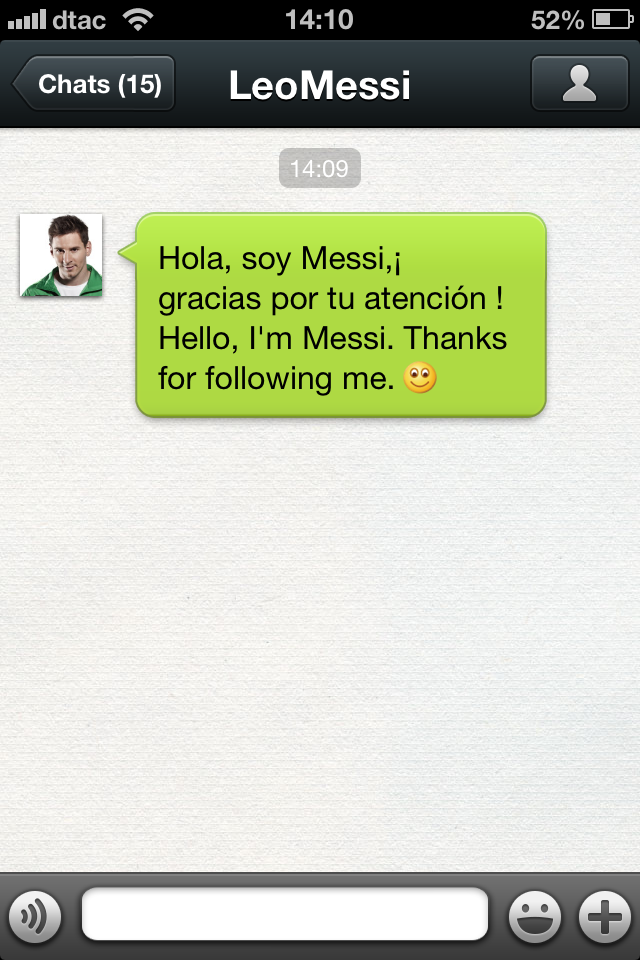This screenshot has width=640, height=960.
Task: Tap LeoMessi's avatar beside the message
Action: coord(61,255)
